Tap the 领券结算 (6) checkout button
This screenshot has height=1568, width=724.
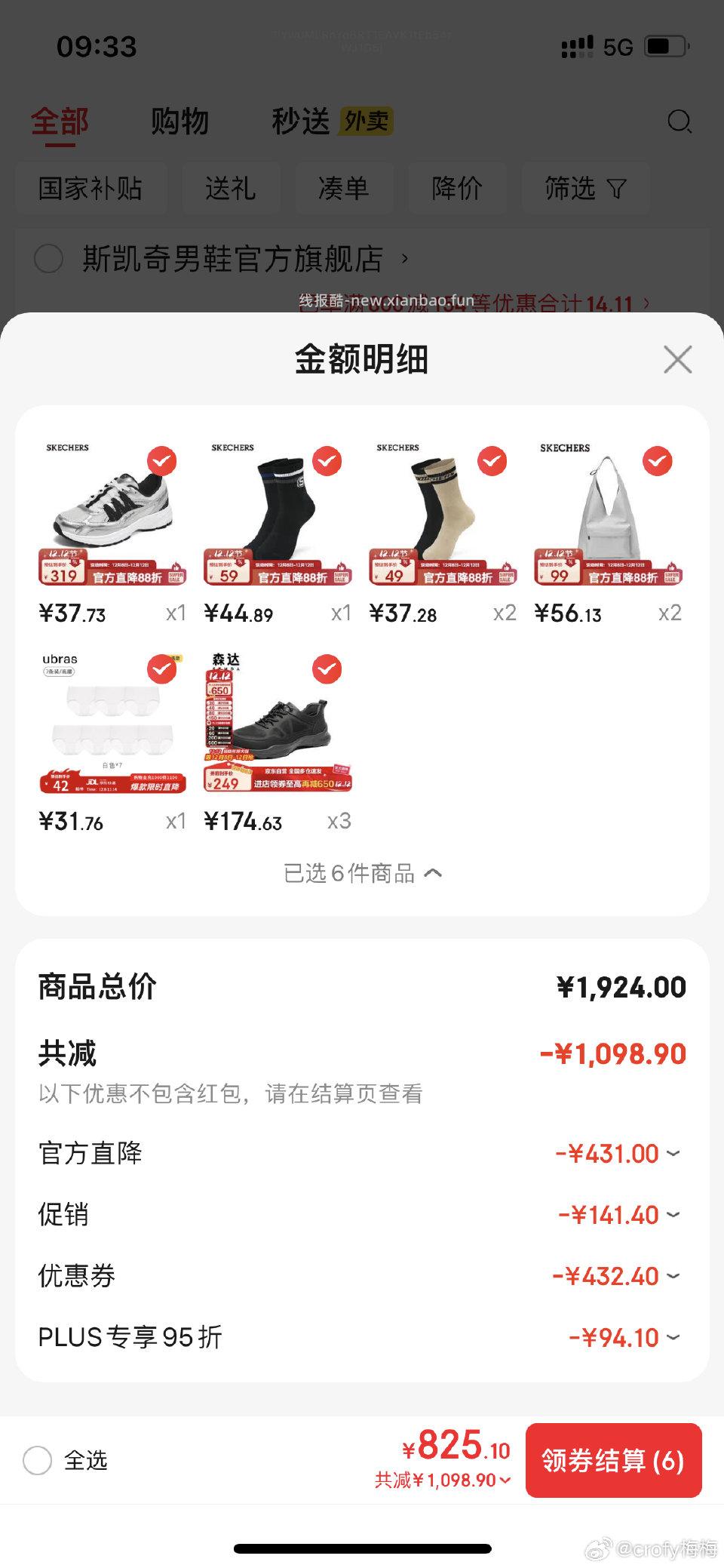tap(613, 1461)
